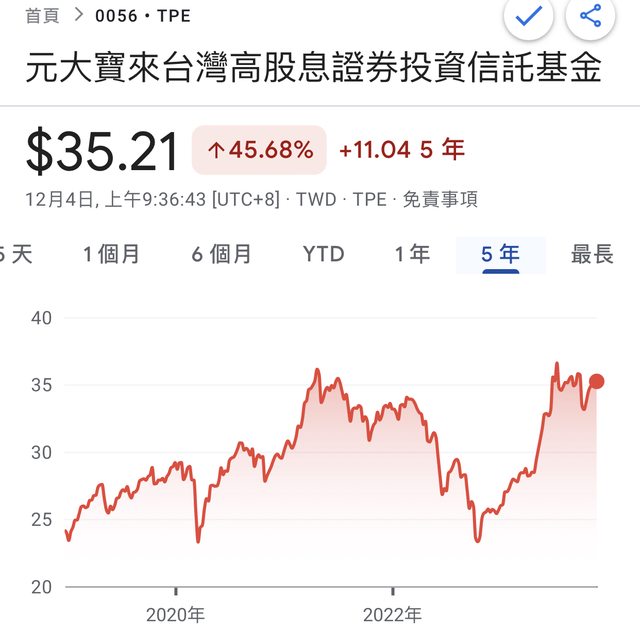Switch chart to the 5天 range
Image resolution: width=640 pixels, height=630 pixels.
click(16, 254)
